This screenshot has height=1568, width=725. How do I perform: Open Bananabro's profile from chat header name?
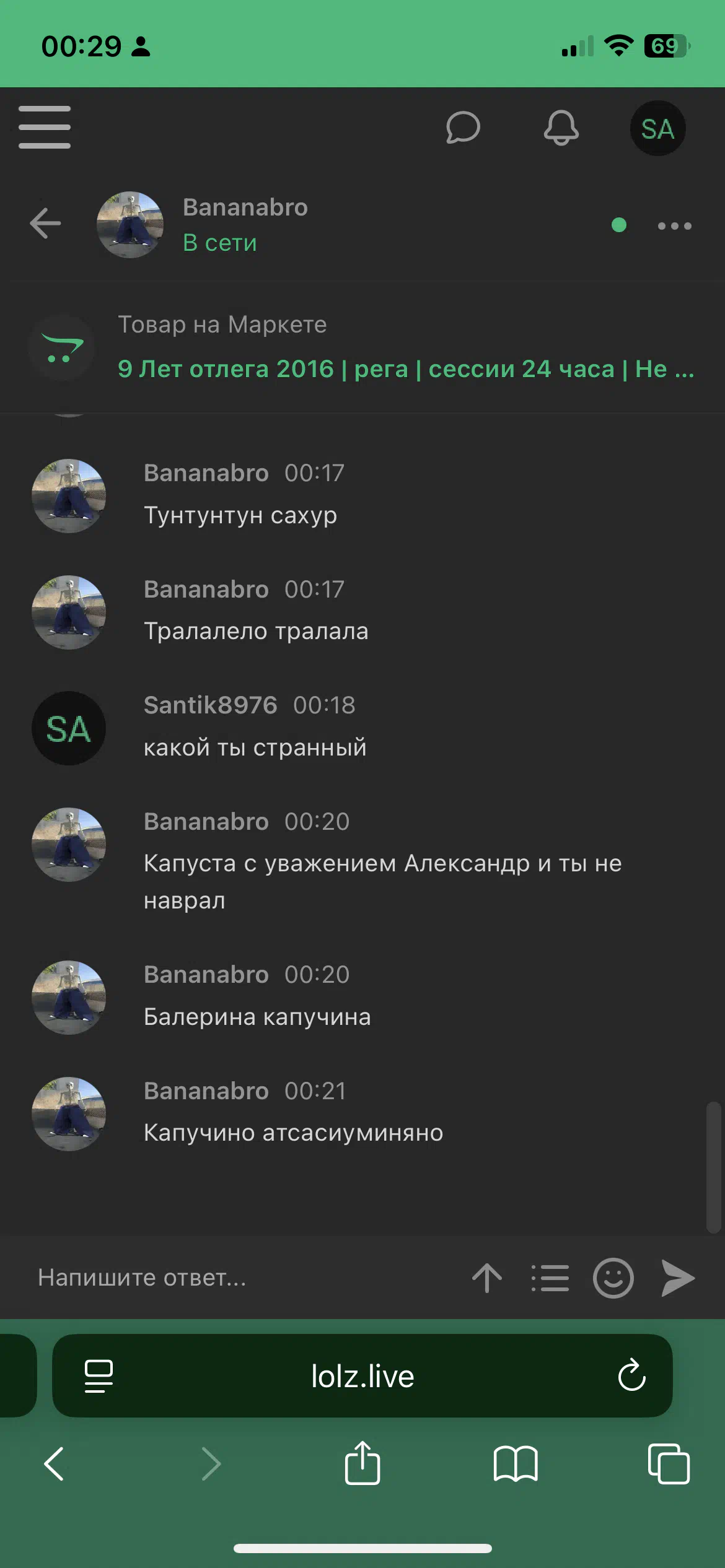coord(245,207)
